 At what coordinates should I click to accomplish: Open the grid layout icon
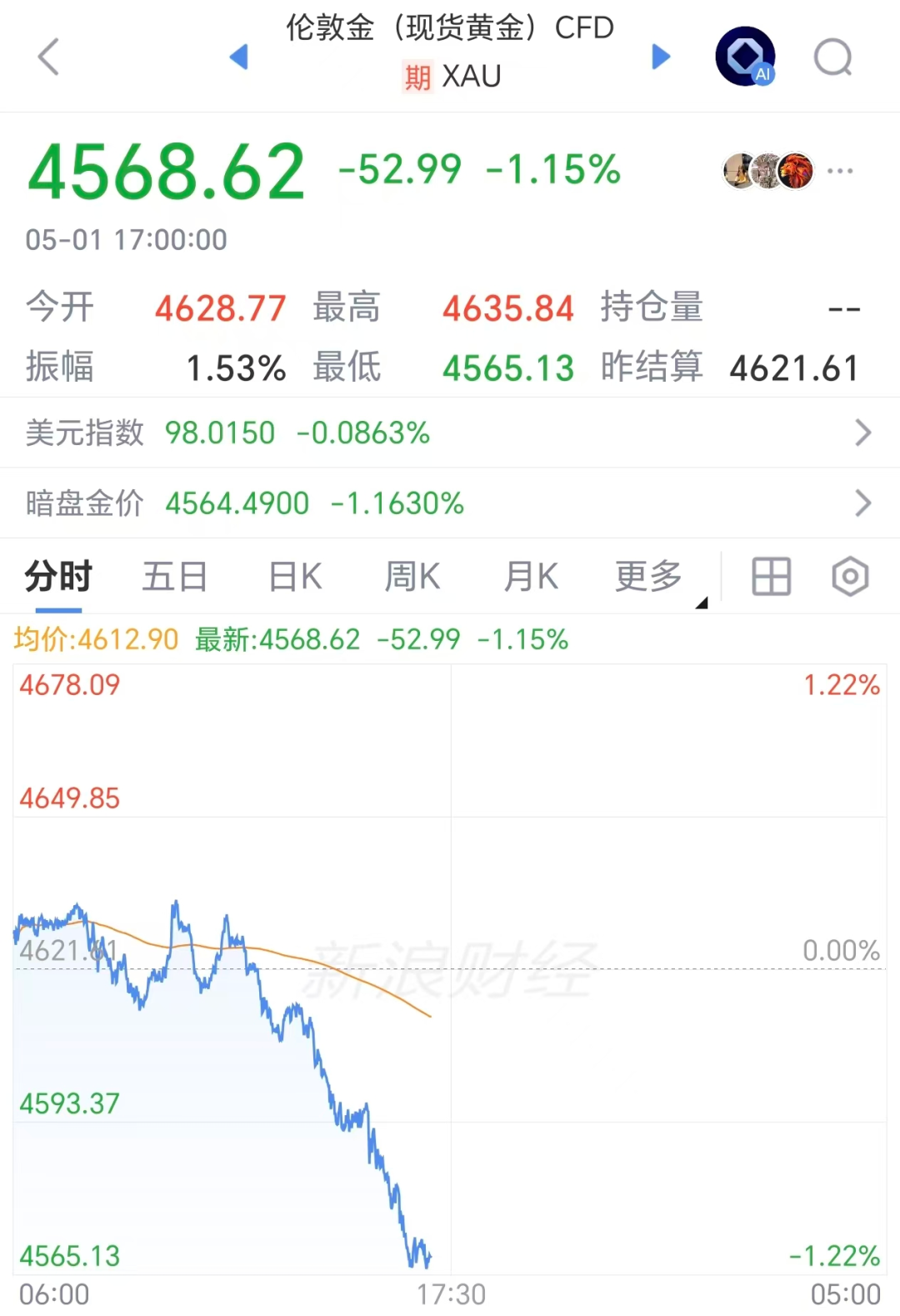point(771,577)
